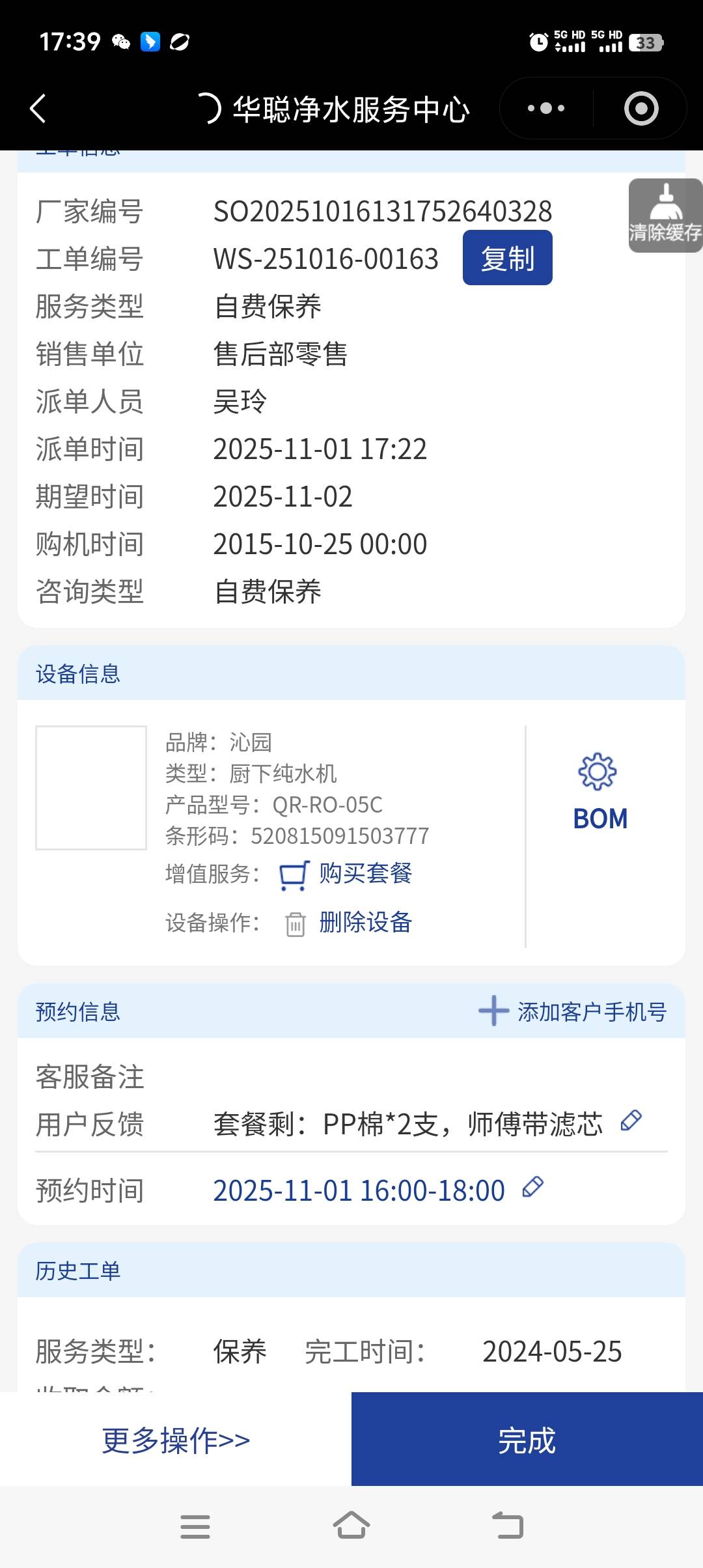Go back using the header arrow
The image size is (703, 1568).
coord(38,108)
